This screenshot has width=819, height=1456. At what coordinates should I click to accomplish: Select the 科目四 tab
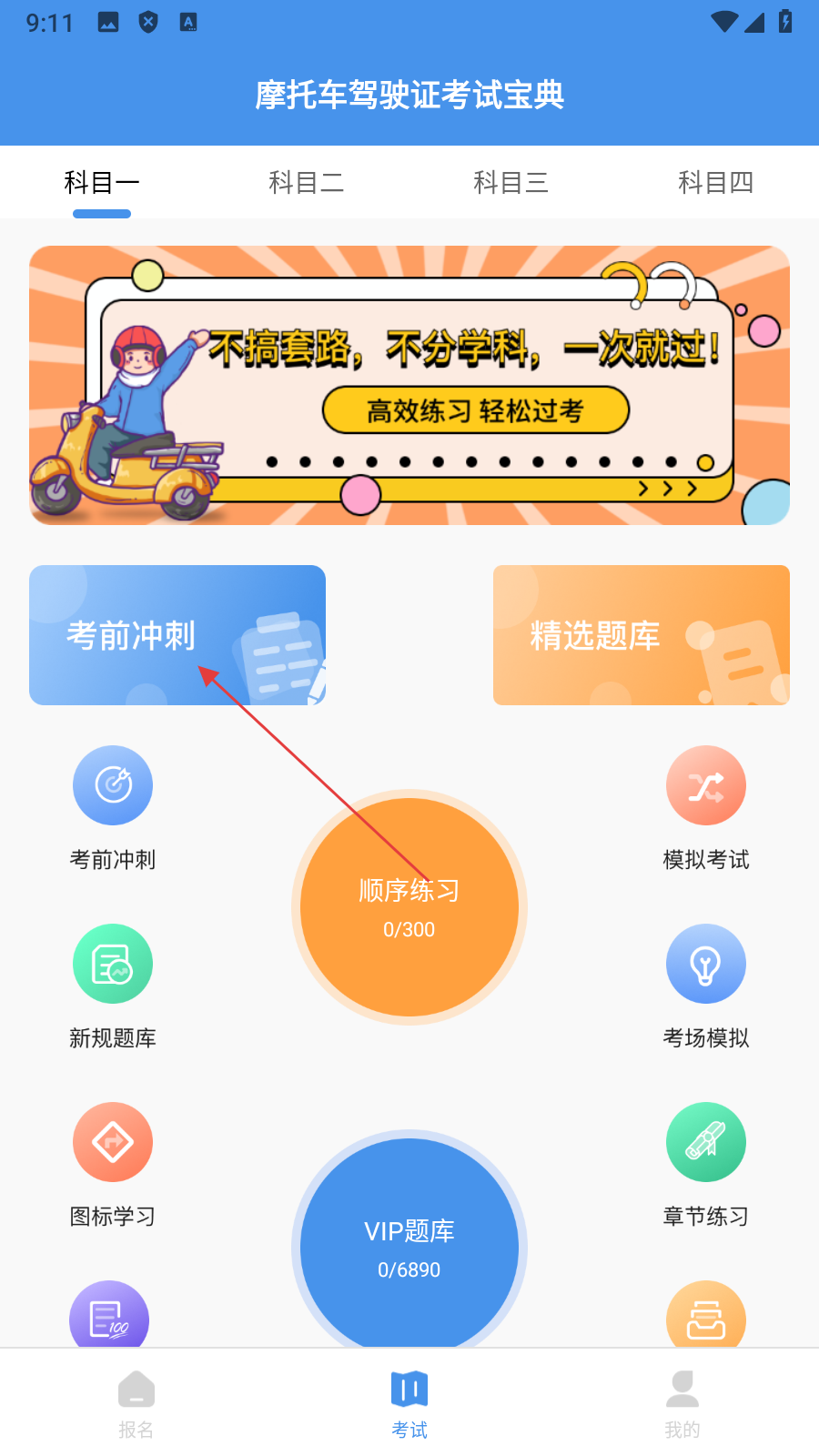coord(715,183)
